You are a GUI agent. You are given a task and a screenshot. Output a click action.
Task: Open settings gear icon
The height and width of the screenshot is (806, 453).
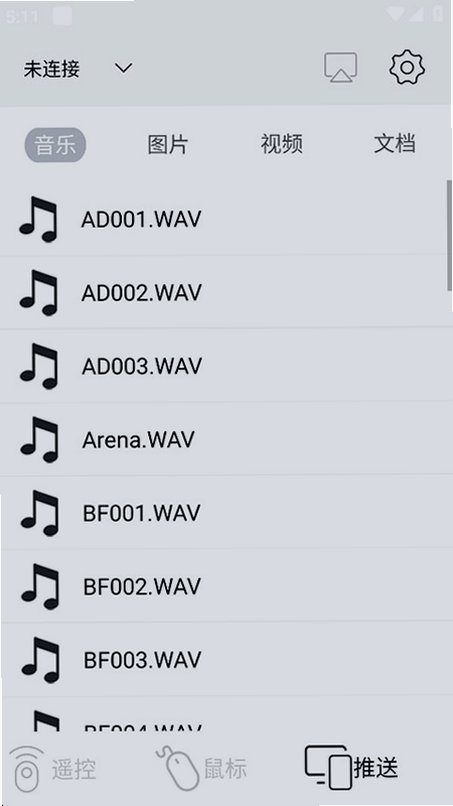(x=407, y=67)
